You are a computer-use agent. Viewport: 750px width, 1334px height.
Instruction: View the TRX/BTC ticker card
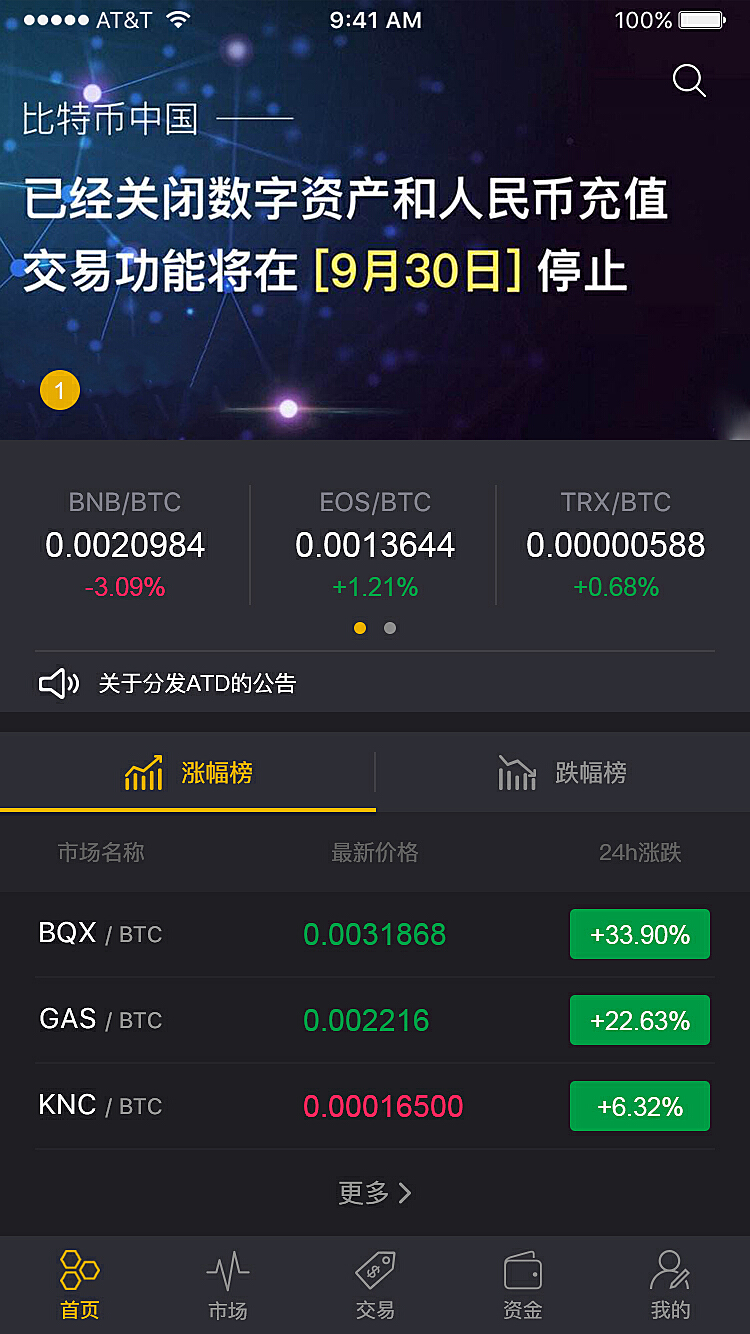616,545
